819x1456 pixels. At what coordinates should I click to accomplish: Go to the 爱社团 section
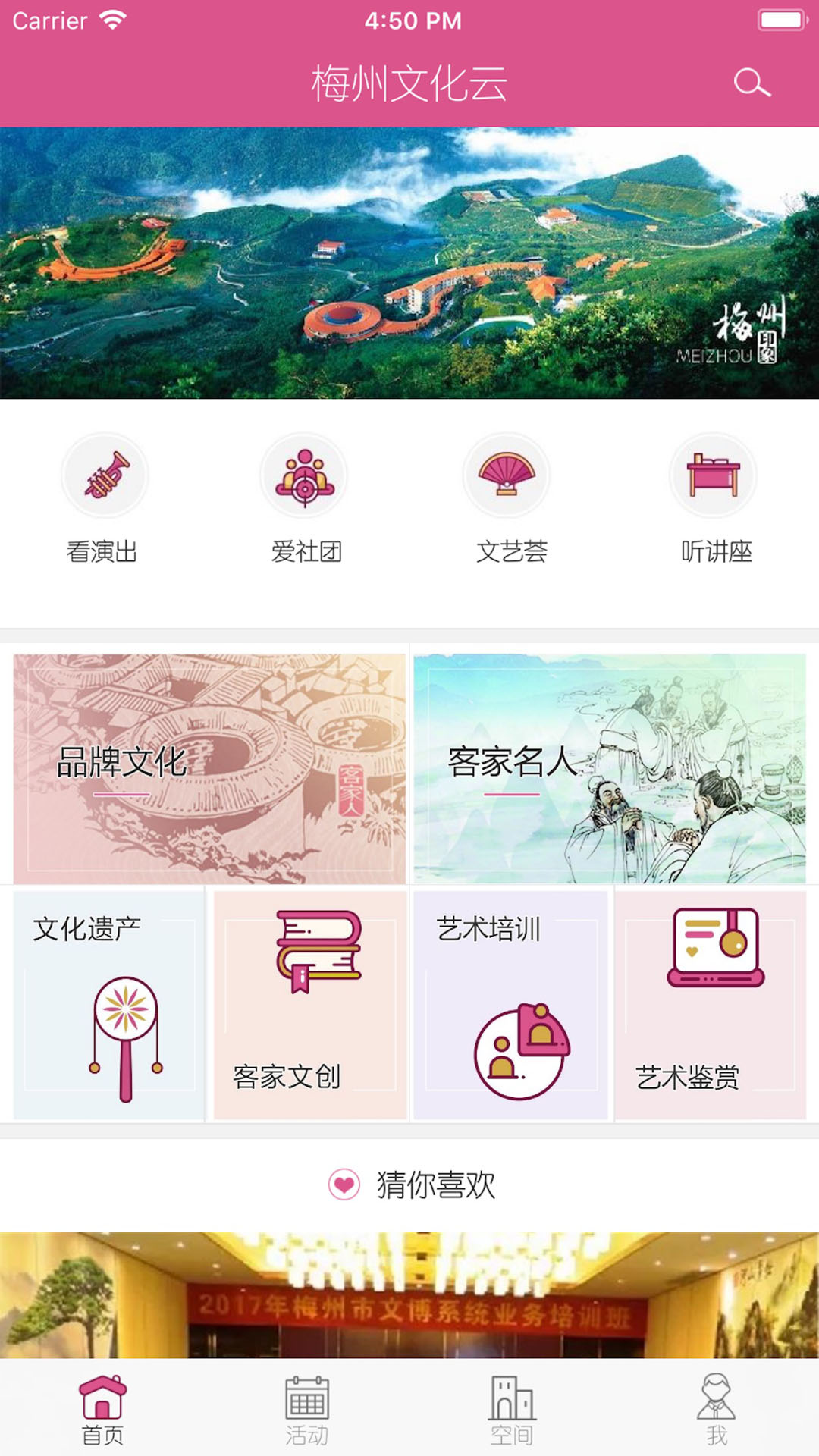point(305,497)
